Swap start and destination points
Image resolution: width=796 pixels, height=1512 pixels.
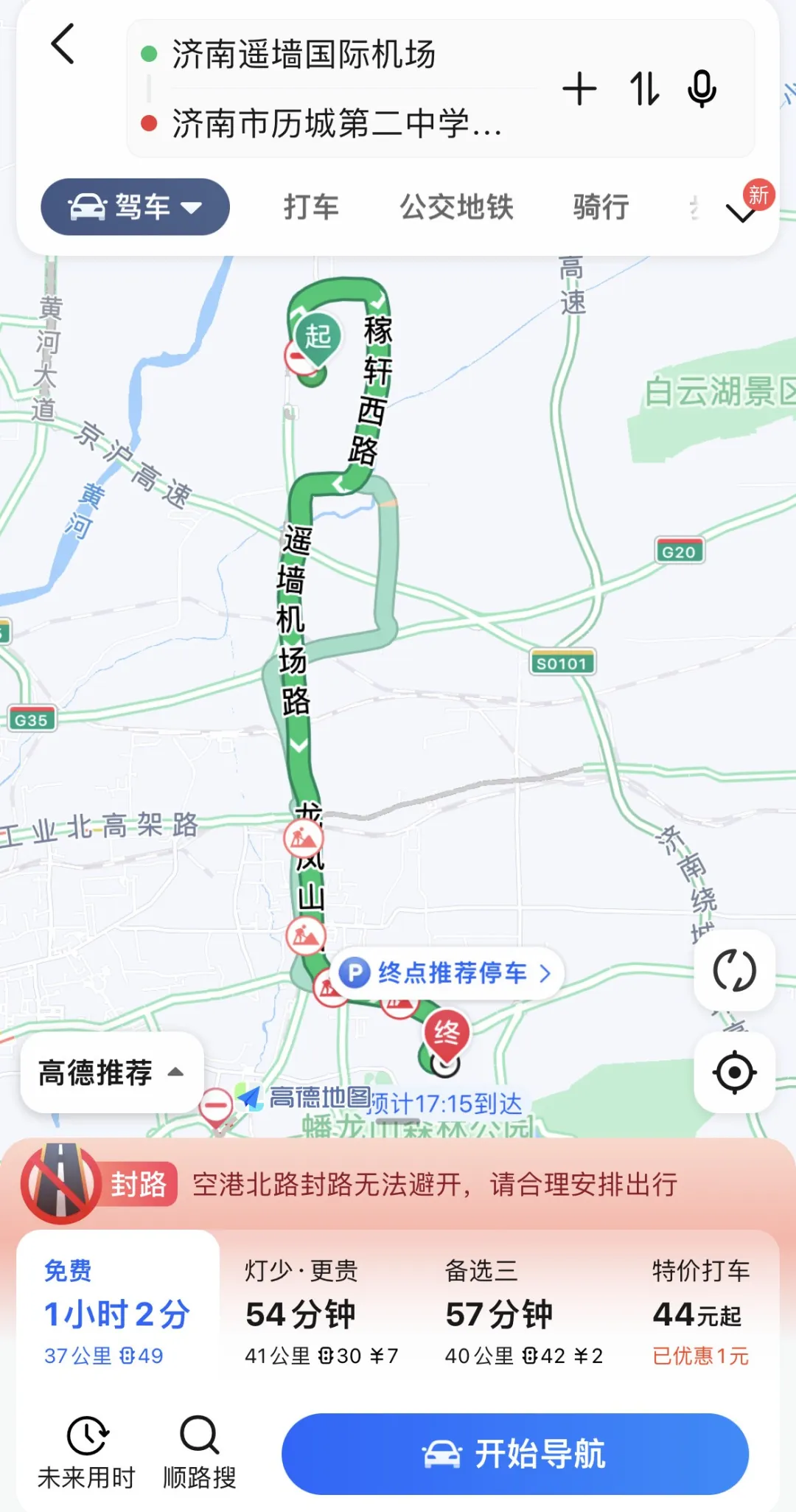click(x=644, y=89)
